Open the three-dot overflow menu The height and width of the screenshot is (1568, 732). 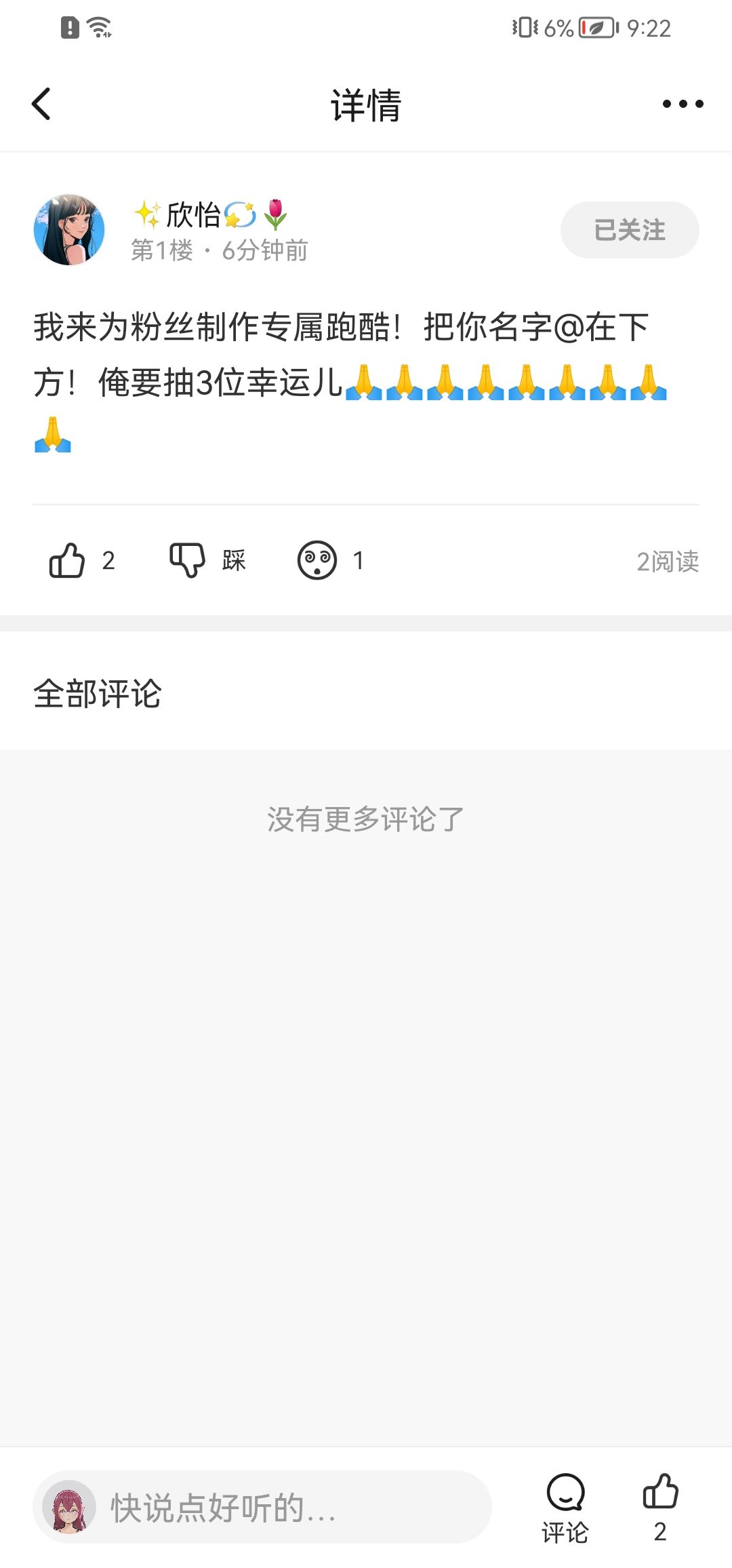coord(683,104)
